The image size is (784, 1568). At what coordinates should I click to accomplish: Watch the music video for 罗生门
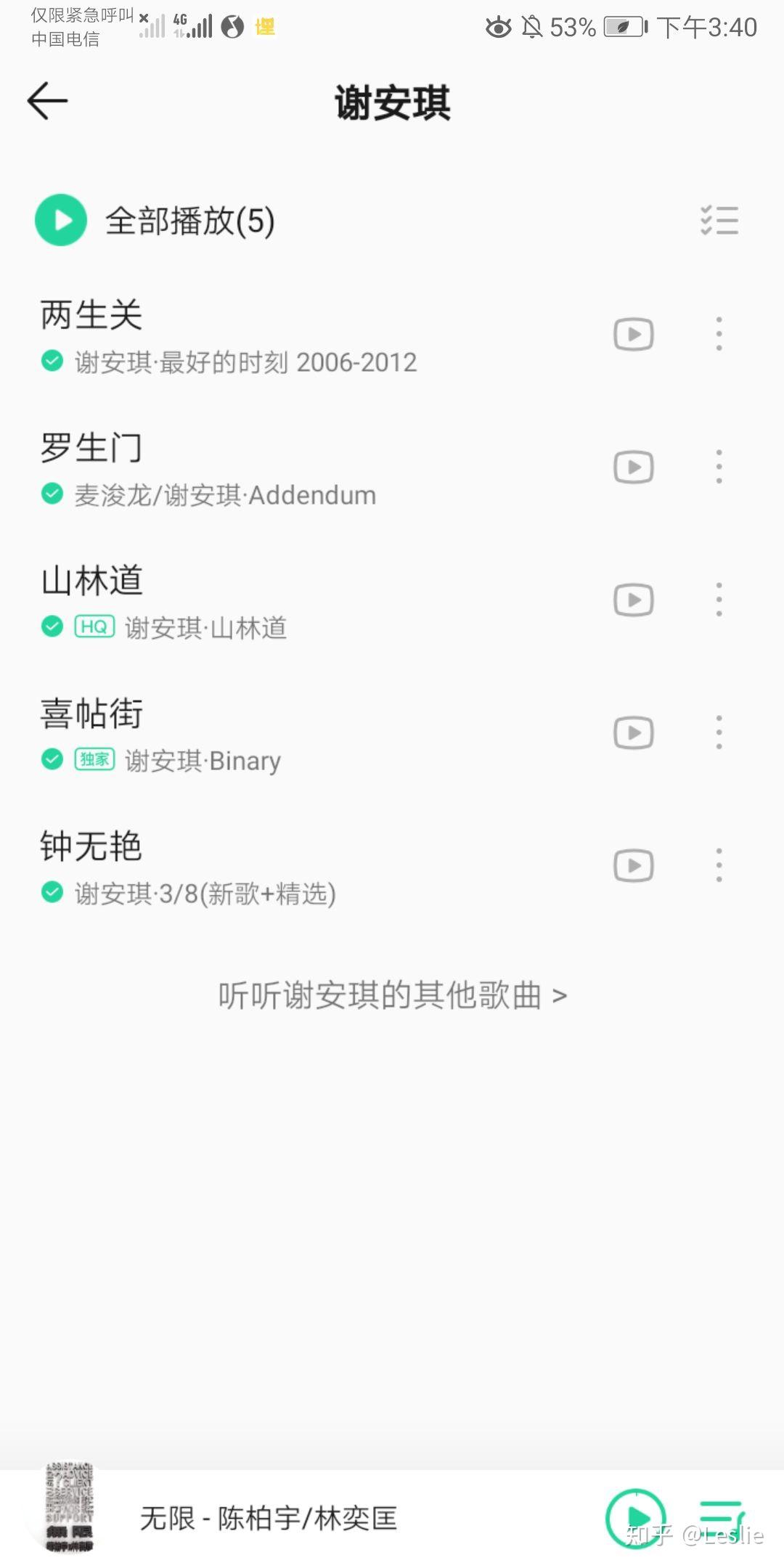[x=634, y=467]
